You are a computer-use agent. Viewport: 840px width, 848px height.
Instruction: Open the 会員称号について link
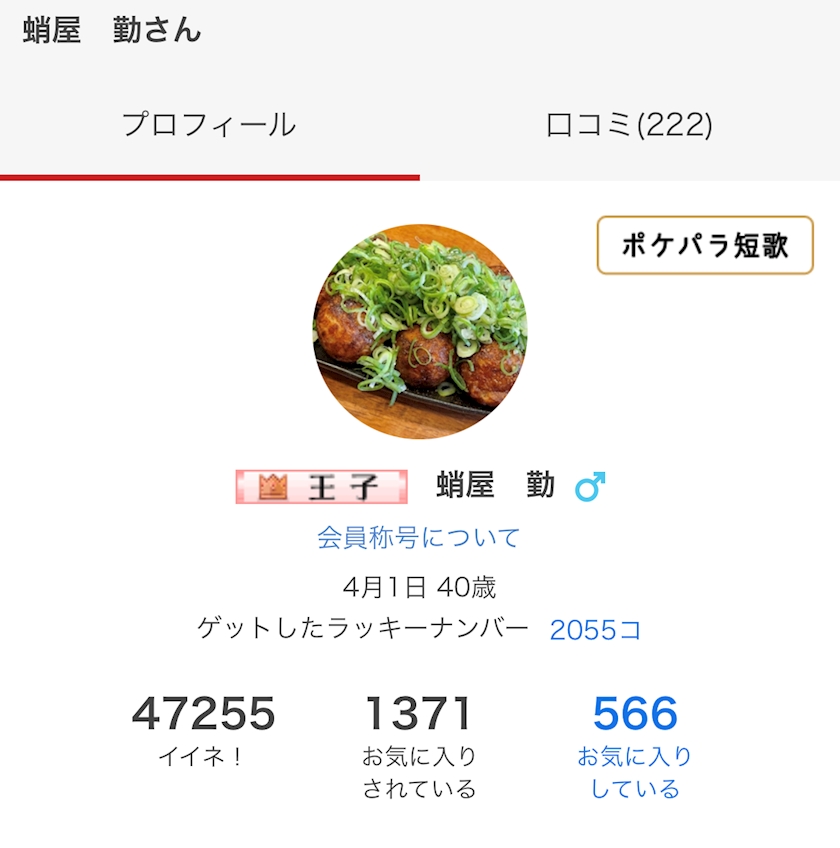pyautogui.click(x=419, y=538)
